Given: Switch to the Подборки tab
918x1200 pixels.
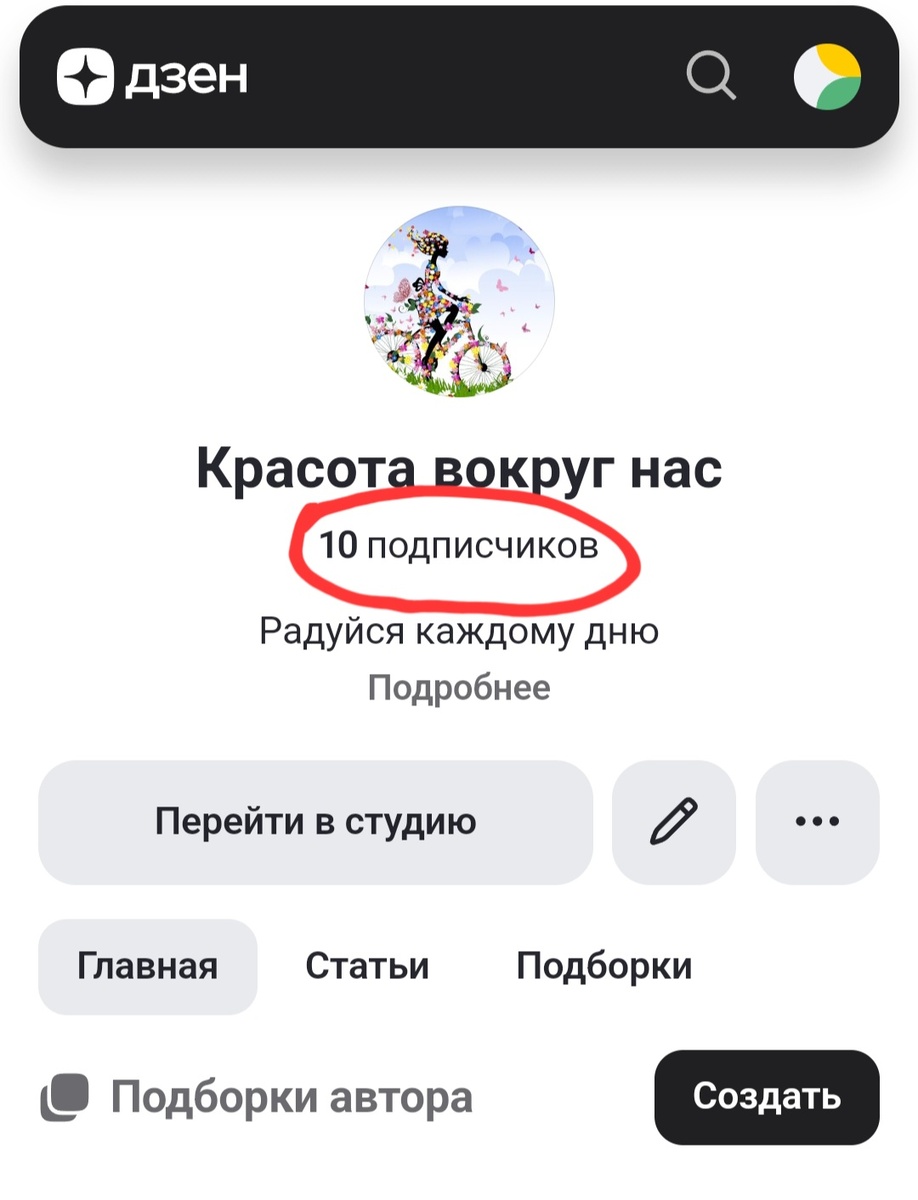Looking at the screenshot, I should click(x=604, y=966).
